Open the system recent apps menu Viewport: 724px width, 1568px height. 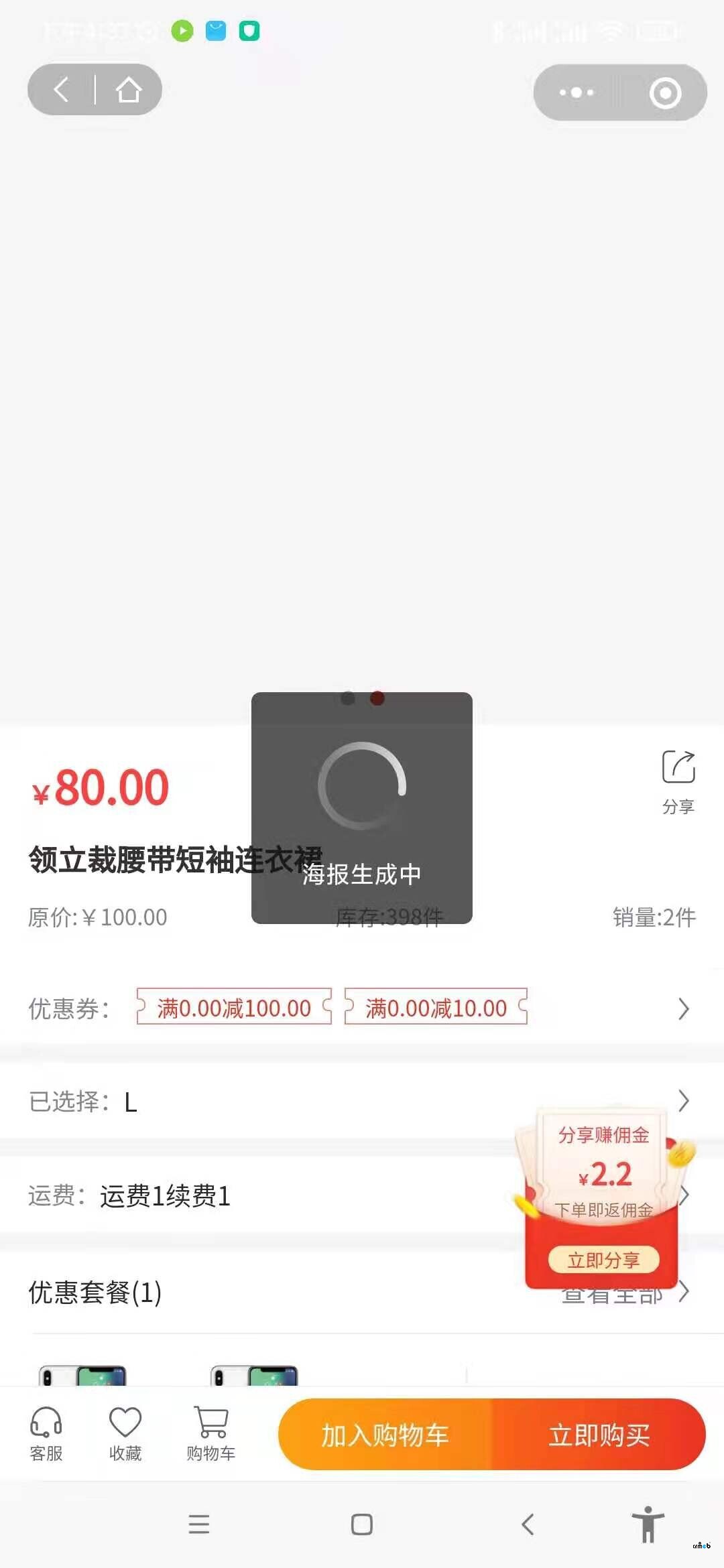199,1524
